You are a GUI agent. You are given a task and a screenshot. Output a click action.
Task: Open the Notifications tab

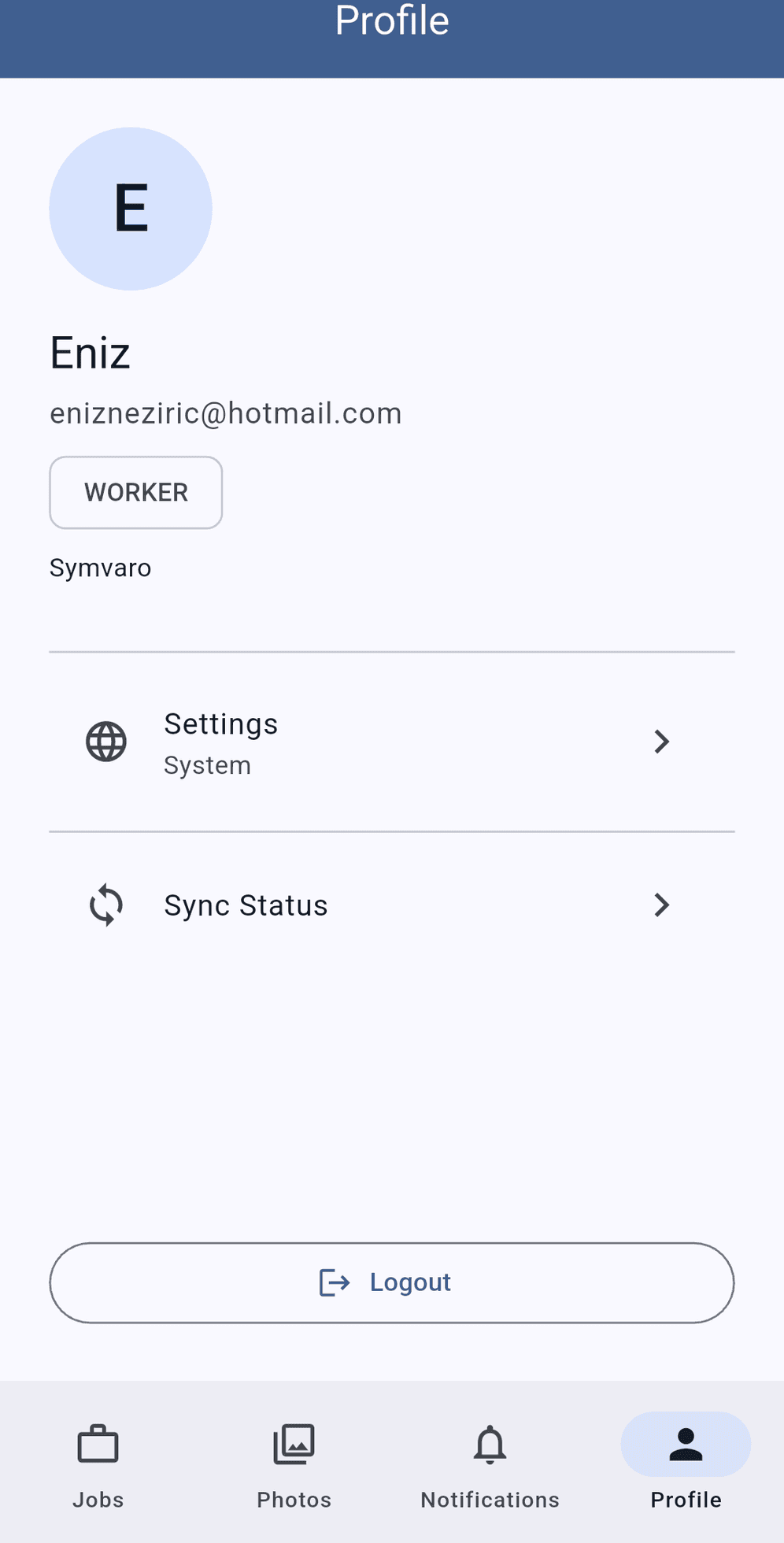tap(490, 1464)
